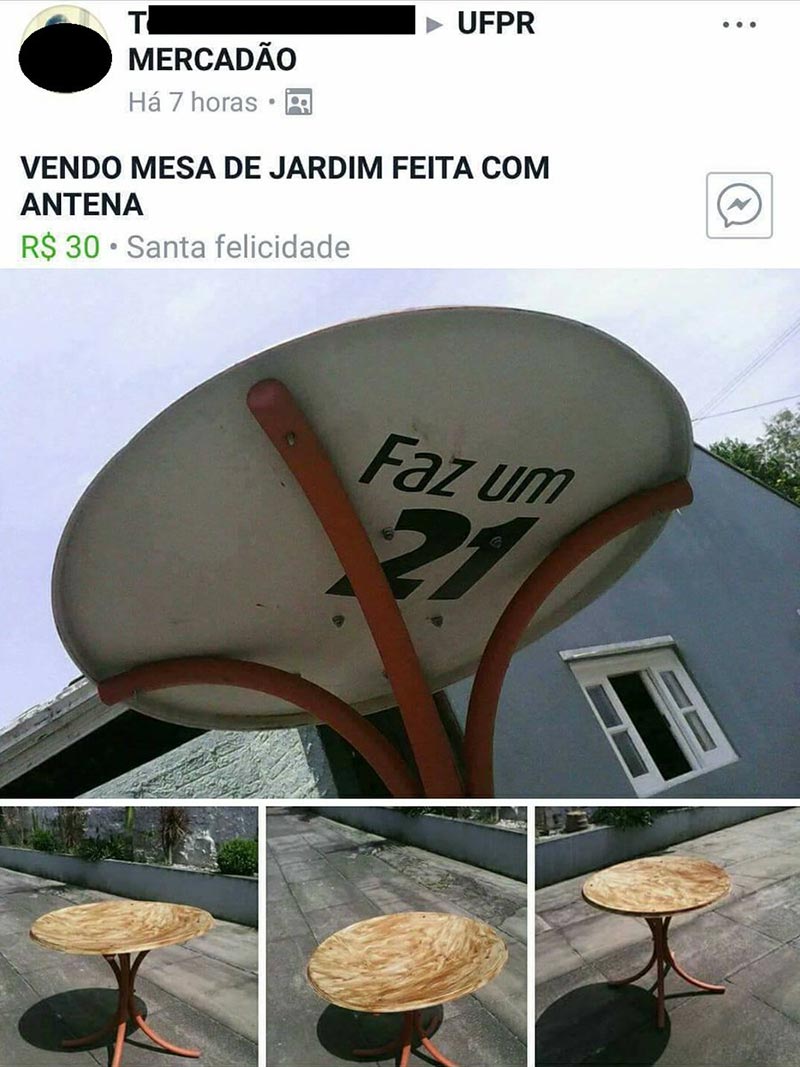
Task: Open the post's three-dot overflow menu
Action: click(x=739, y=24)
